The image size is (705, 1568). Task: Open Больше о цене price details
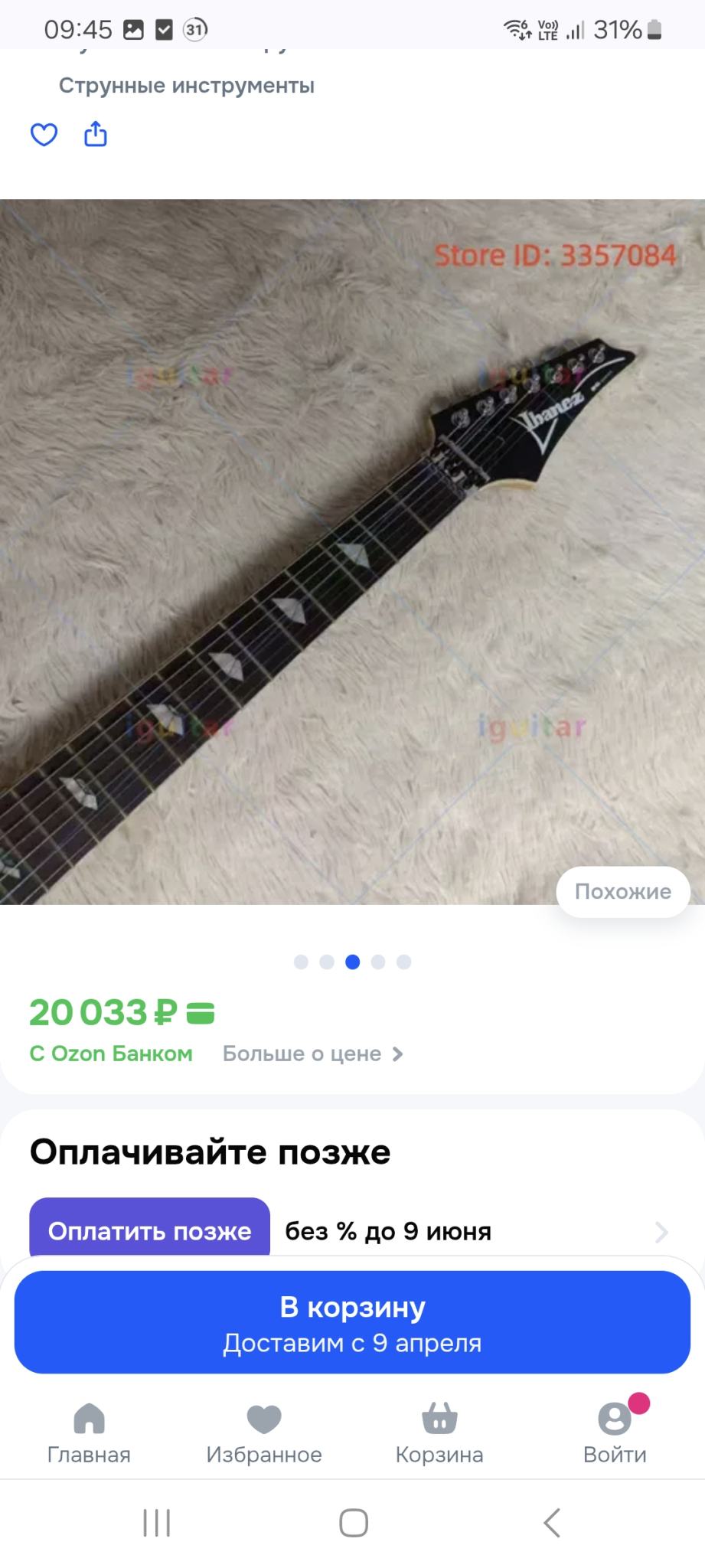(312, 1054)
